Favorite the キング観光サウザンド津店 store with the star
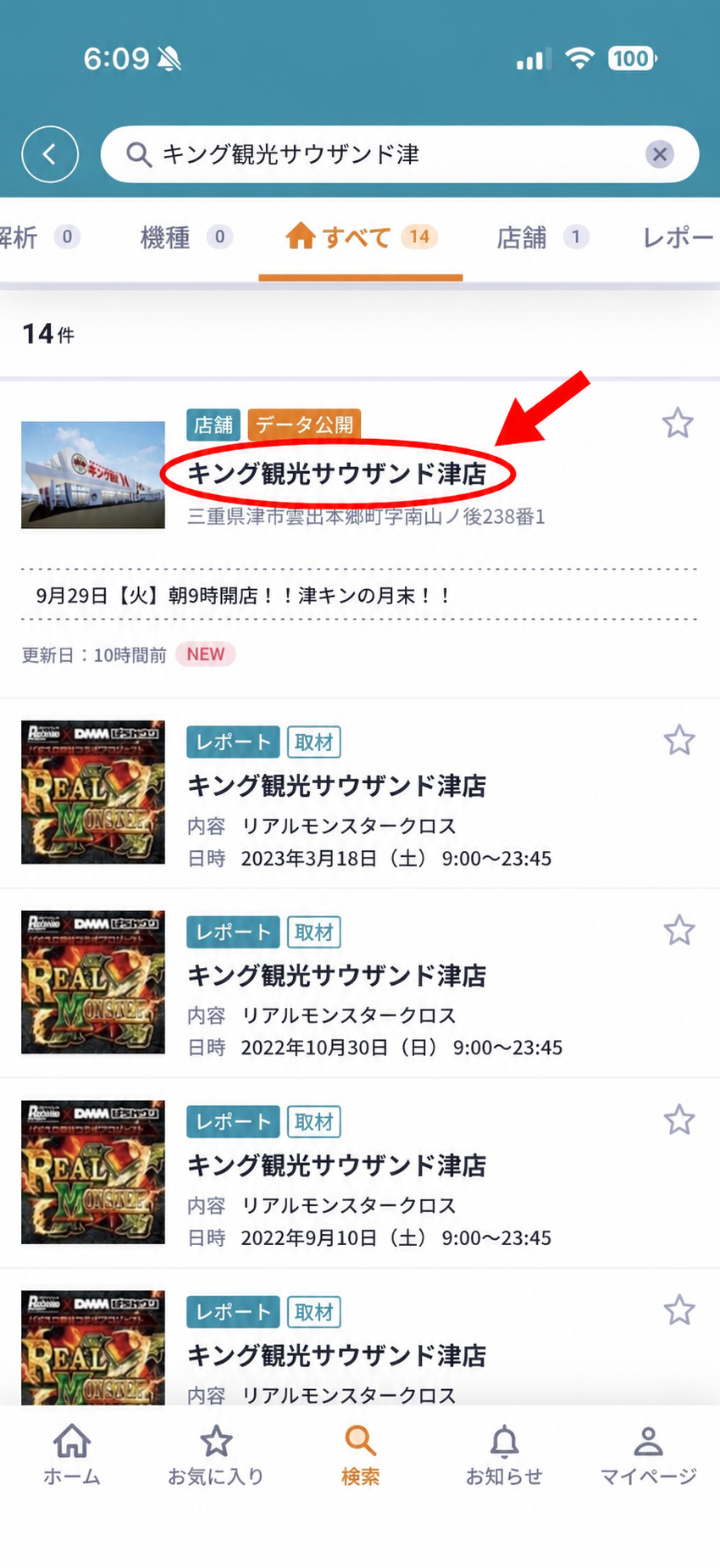Screen dimensions: 720x1568 (678, 423)
